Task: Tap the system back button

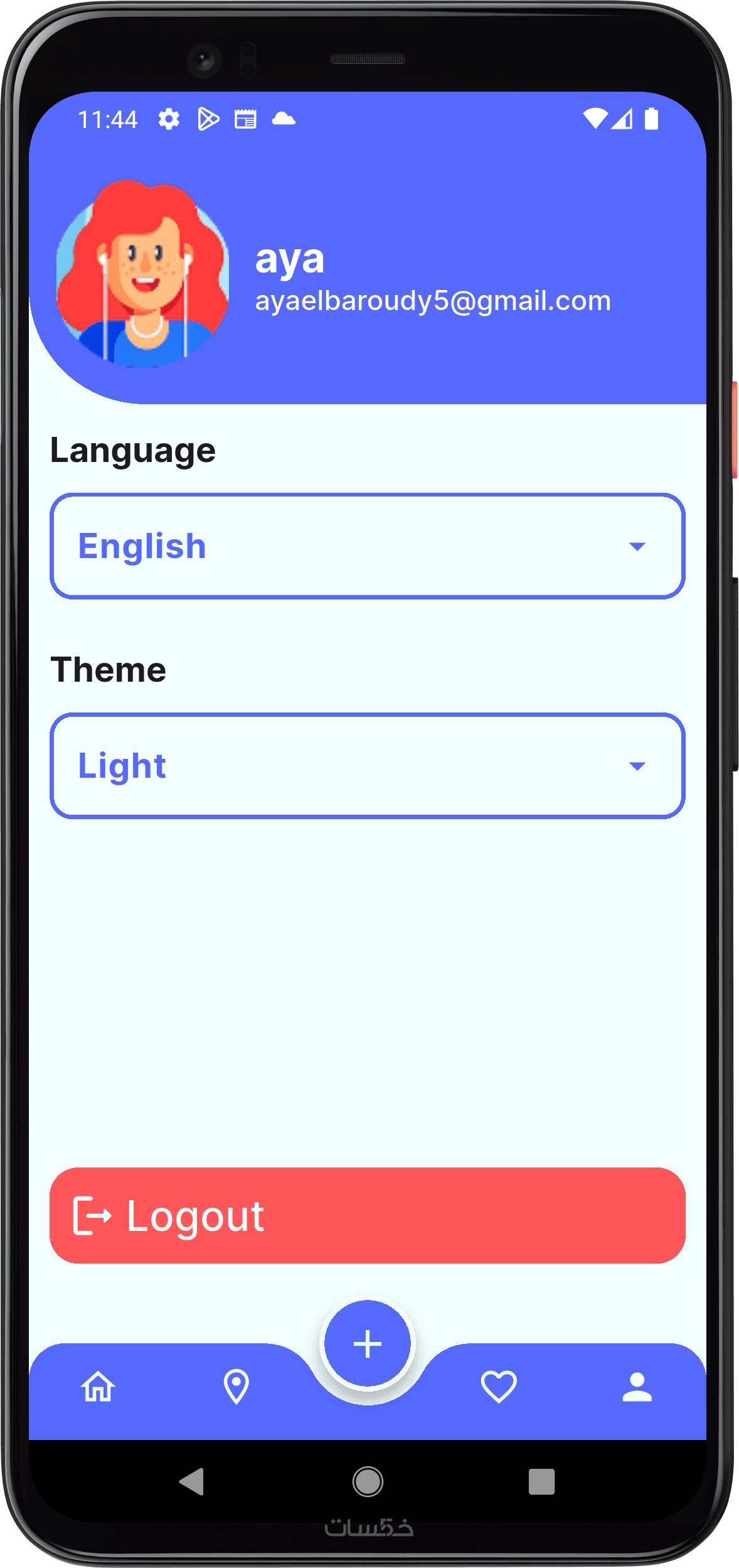Action: click(x=192, y=1481)
